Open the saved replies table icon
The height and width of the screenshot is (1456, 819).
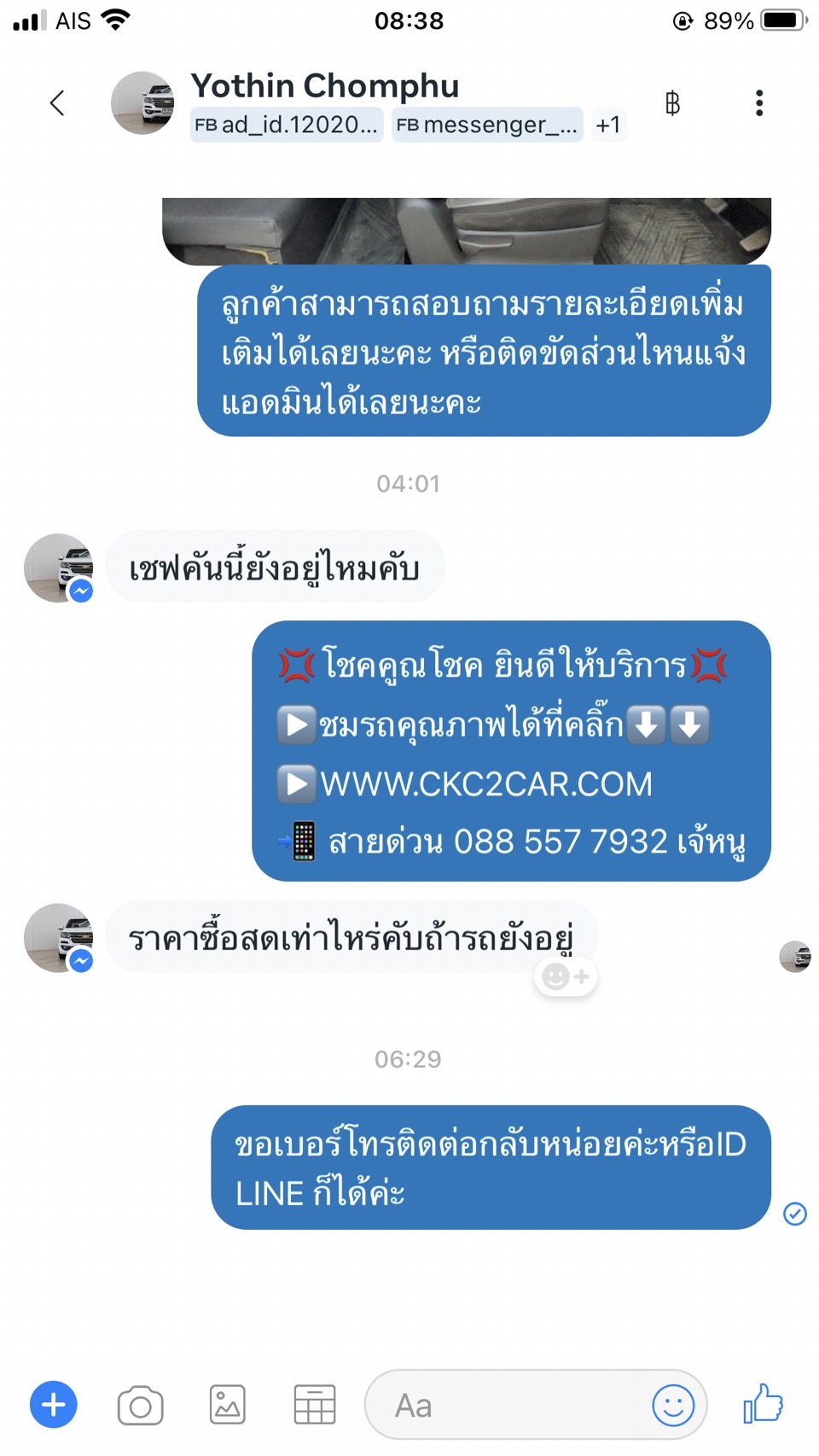pos(315,1405)
